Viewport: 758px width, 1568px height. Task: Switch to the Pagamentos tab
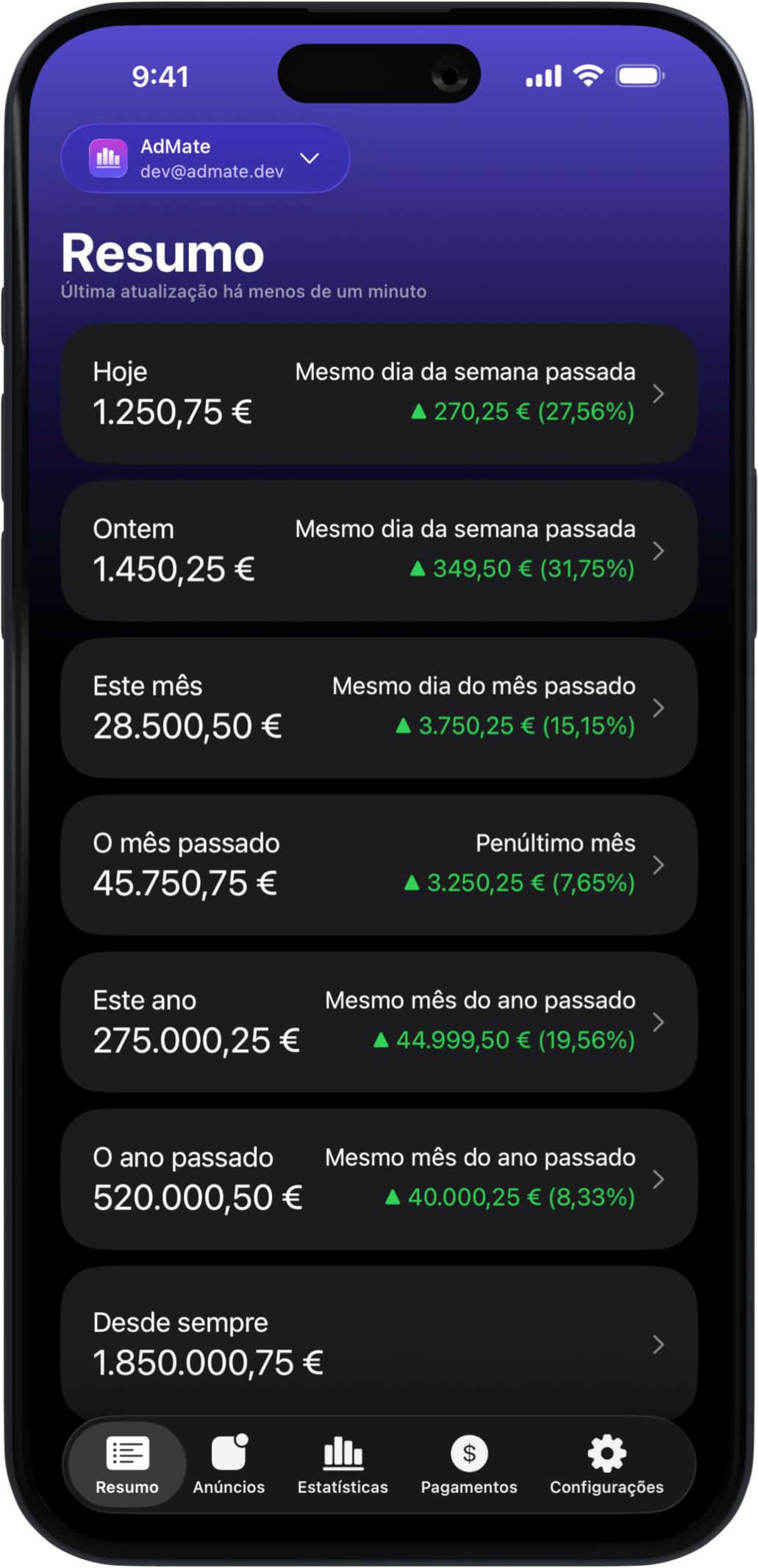tap(469, 1466)
